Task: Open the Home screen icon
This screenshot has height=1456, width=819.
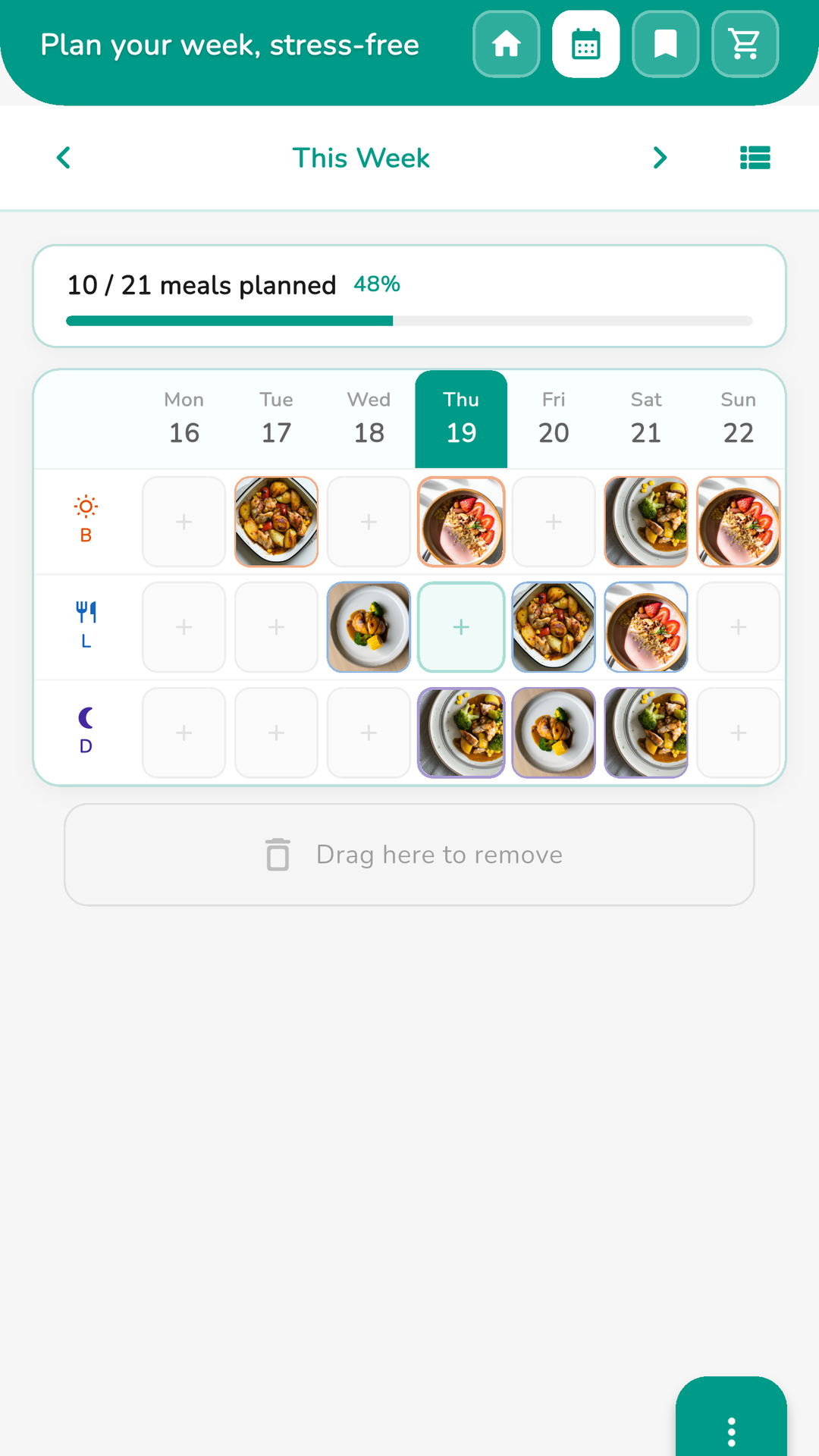Action: [506, 44]
